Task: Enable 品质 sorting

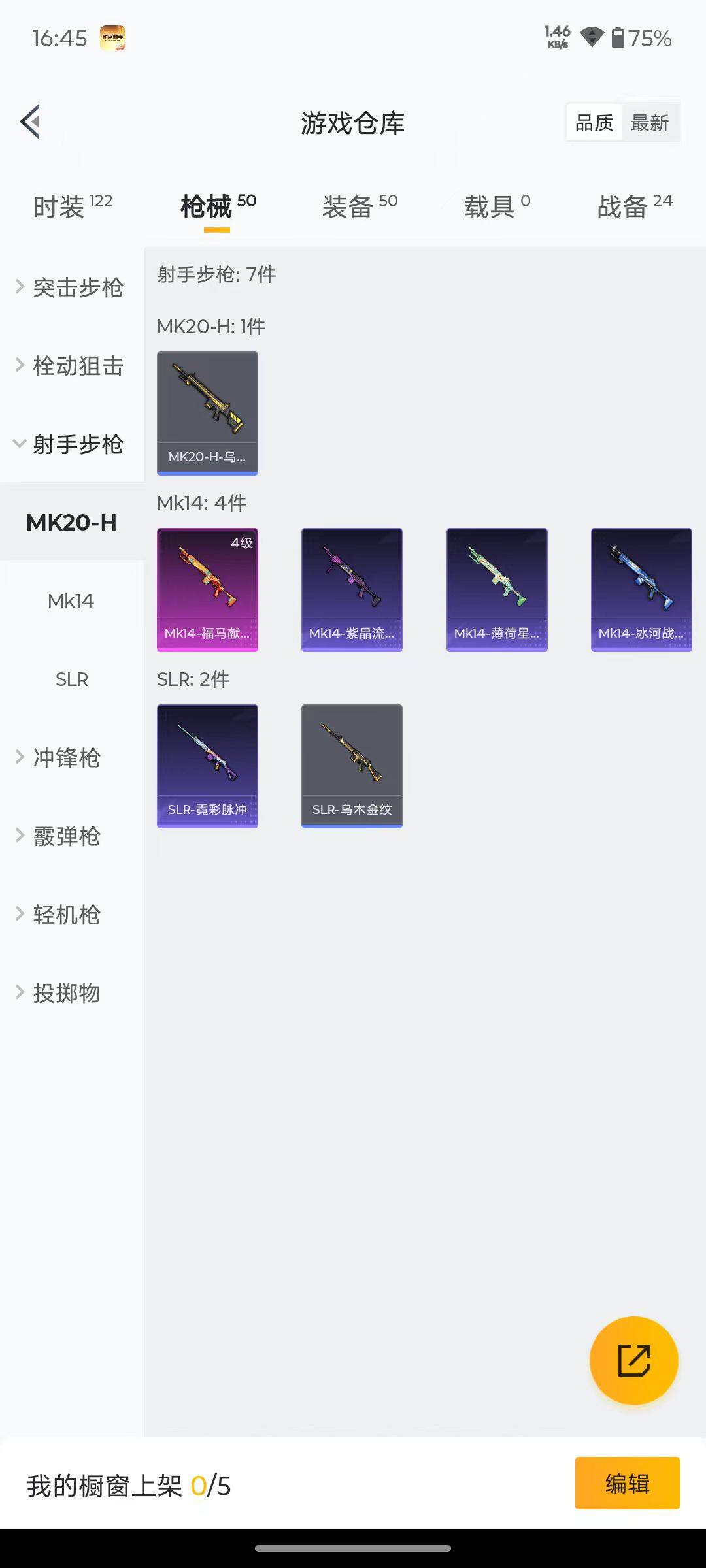Action: point(594,122)
